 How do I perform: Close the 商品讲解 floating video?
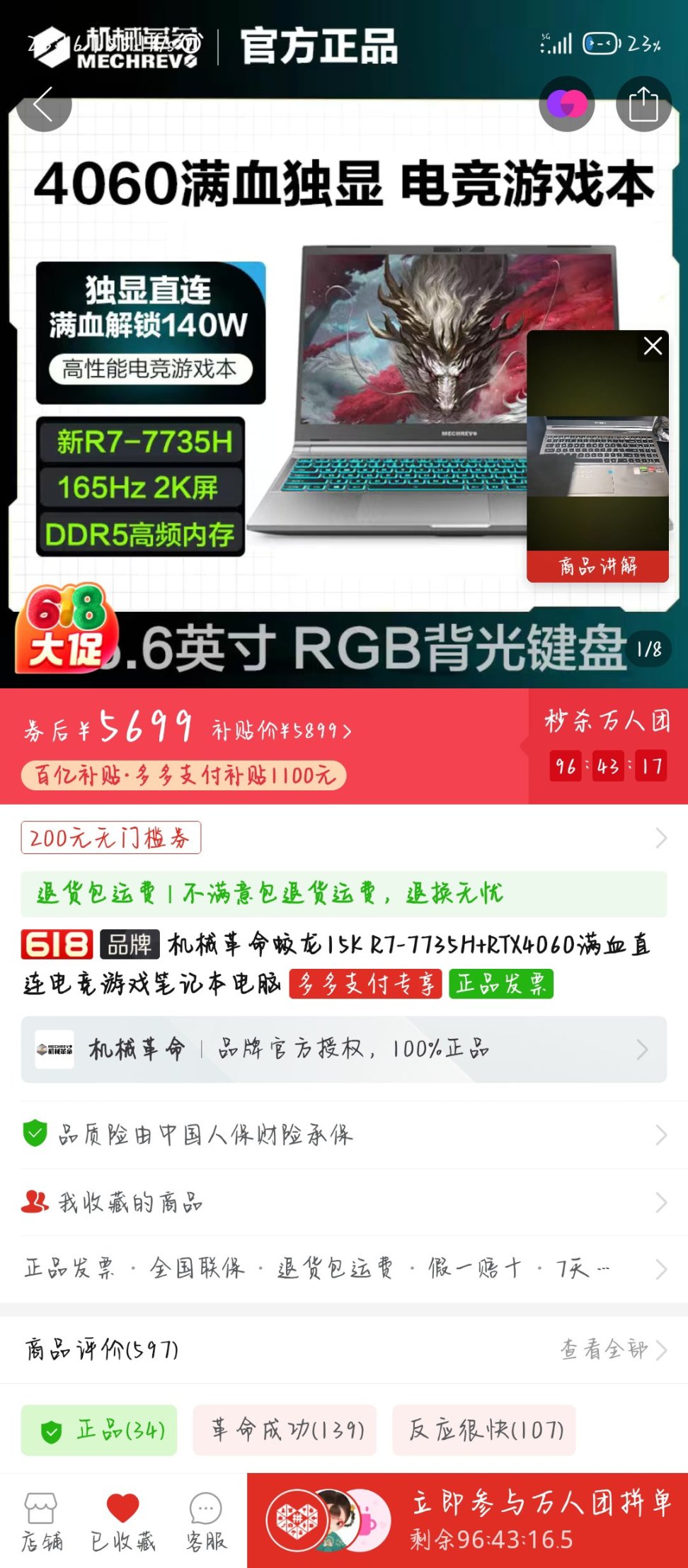(x=653, y=346)
